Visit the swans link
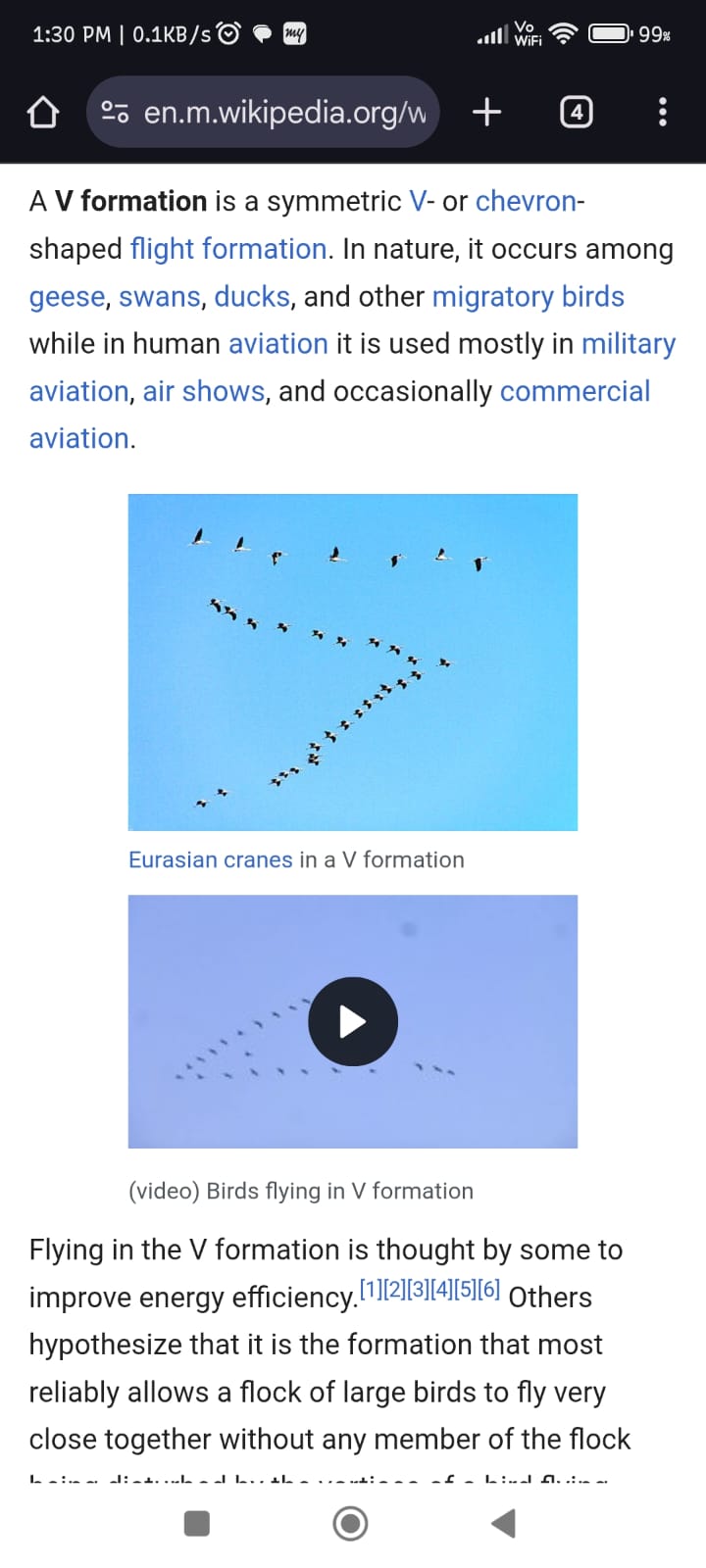Viewport: 706px width, 1568px height. [160, 297]
